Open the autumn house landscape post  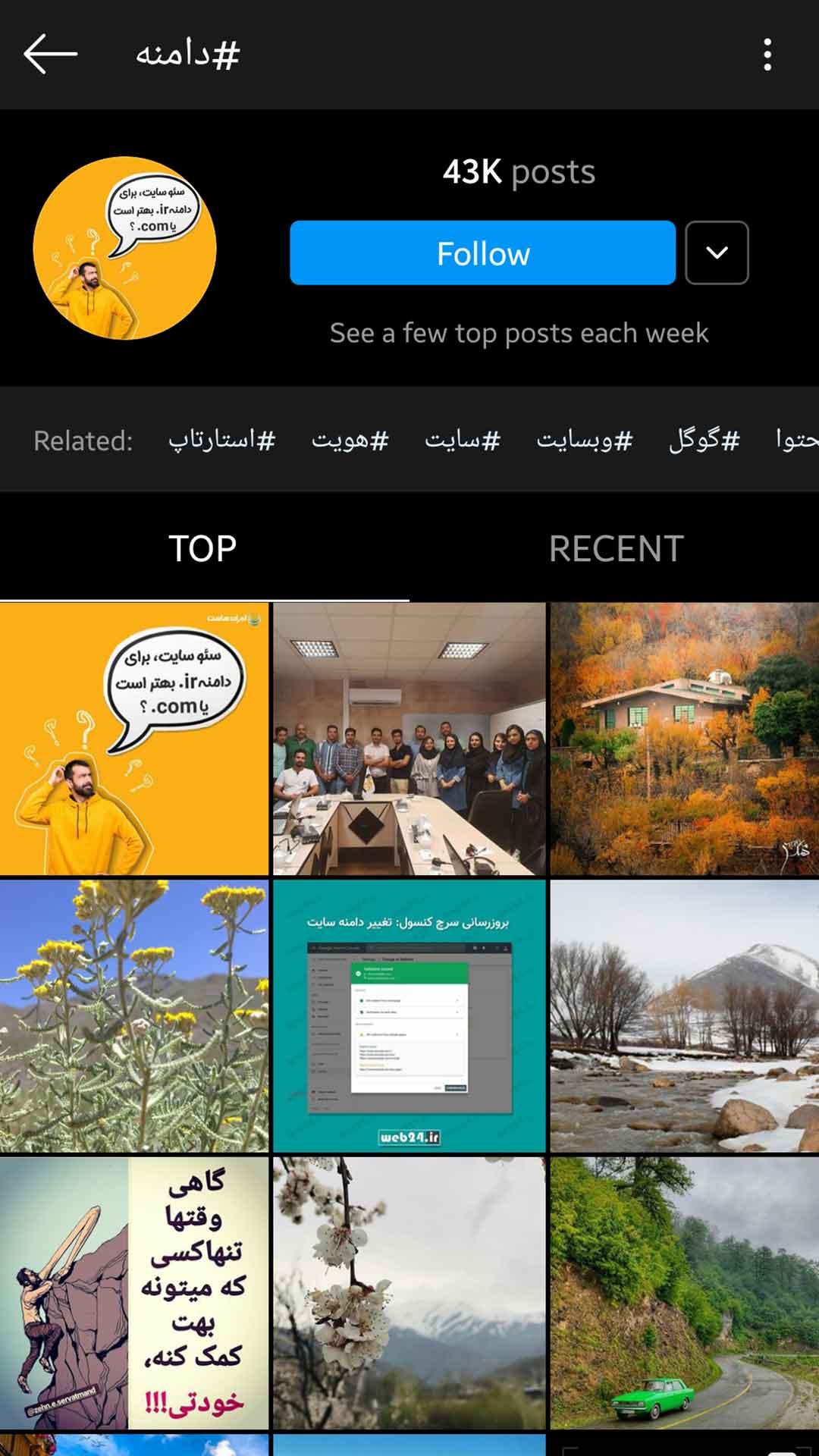[x=685, y=739]
